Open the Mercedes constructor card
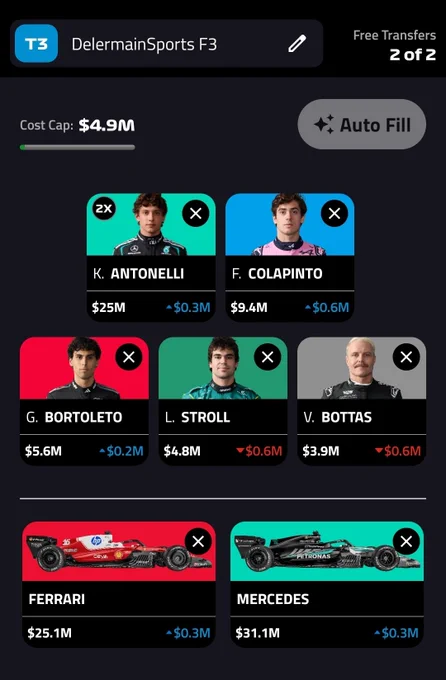Image resolution: width=446 pixels, height=680 pixels. 327,584
